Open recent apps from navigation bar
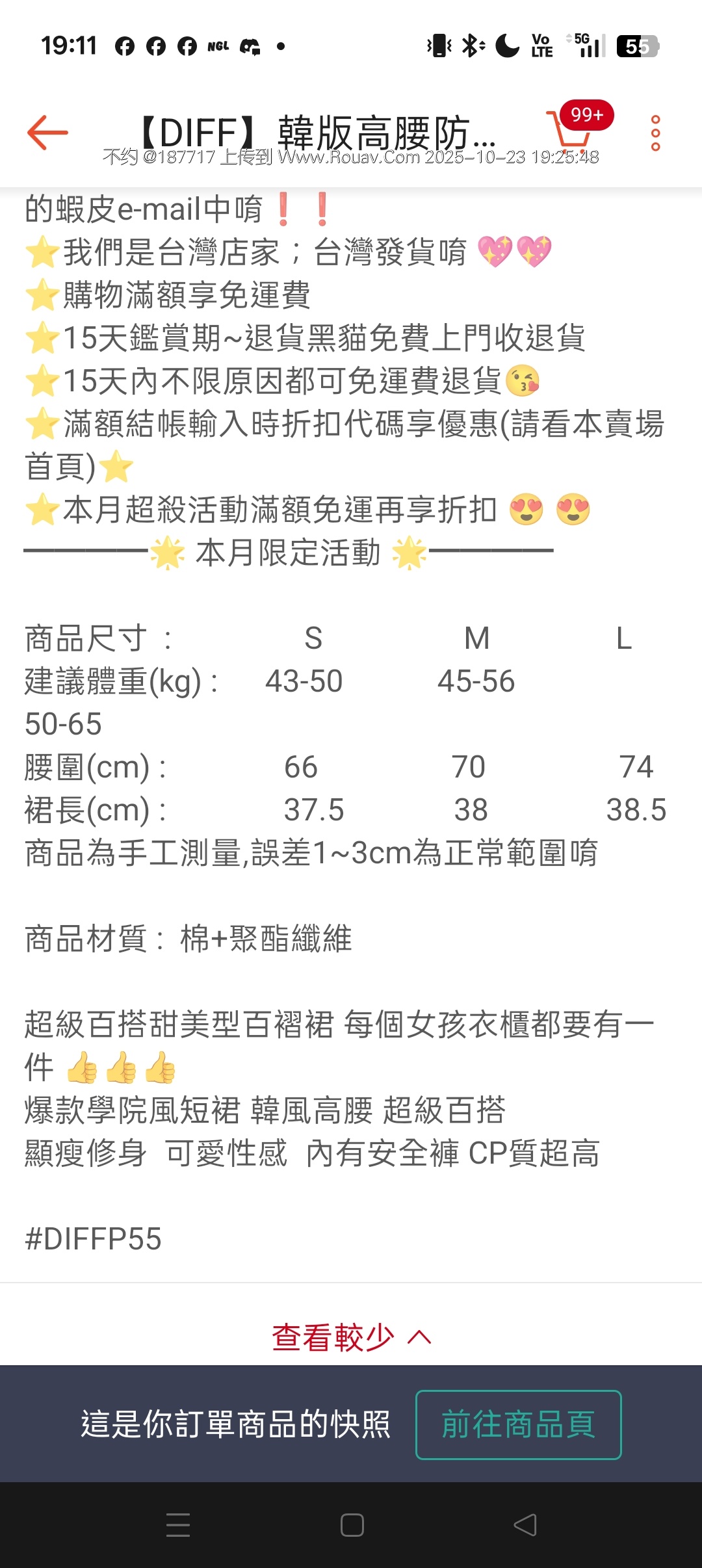 [177, 1525]
